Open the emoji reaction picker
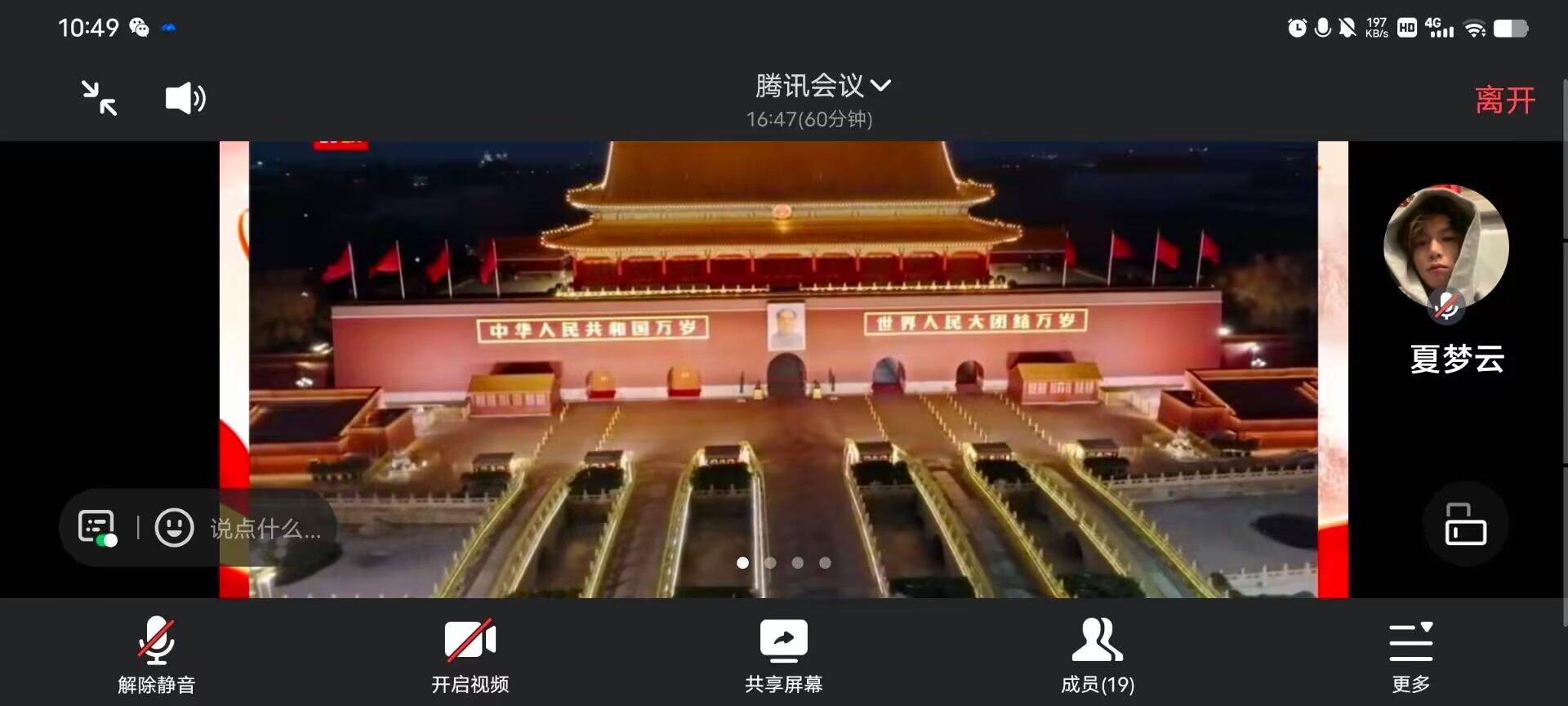Screen dimensions: 1568x706 (174, 527)
